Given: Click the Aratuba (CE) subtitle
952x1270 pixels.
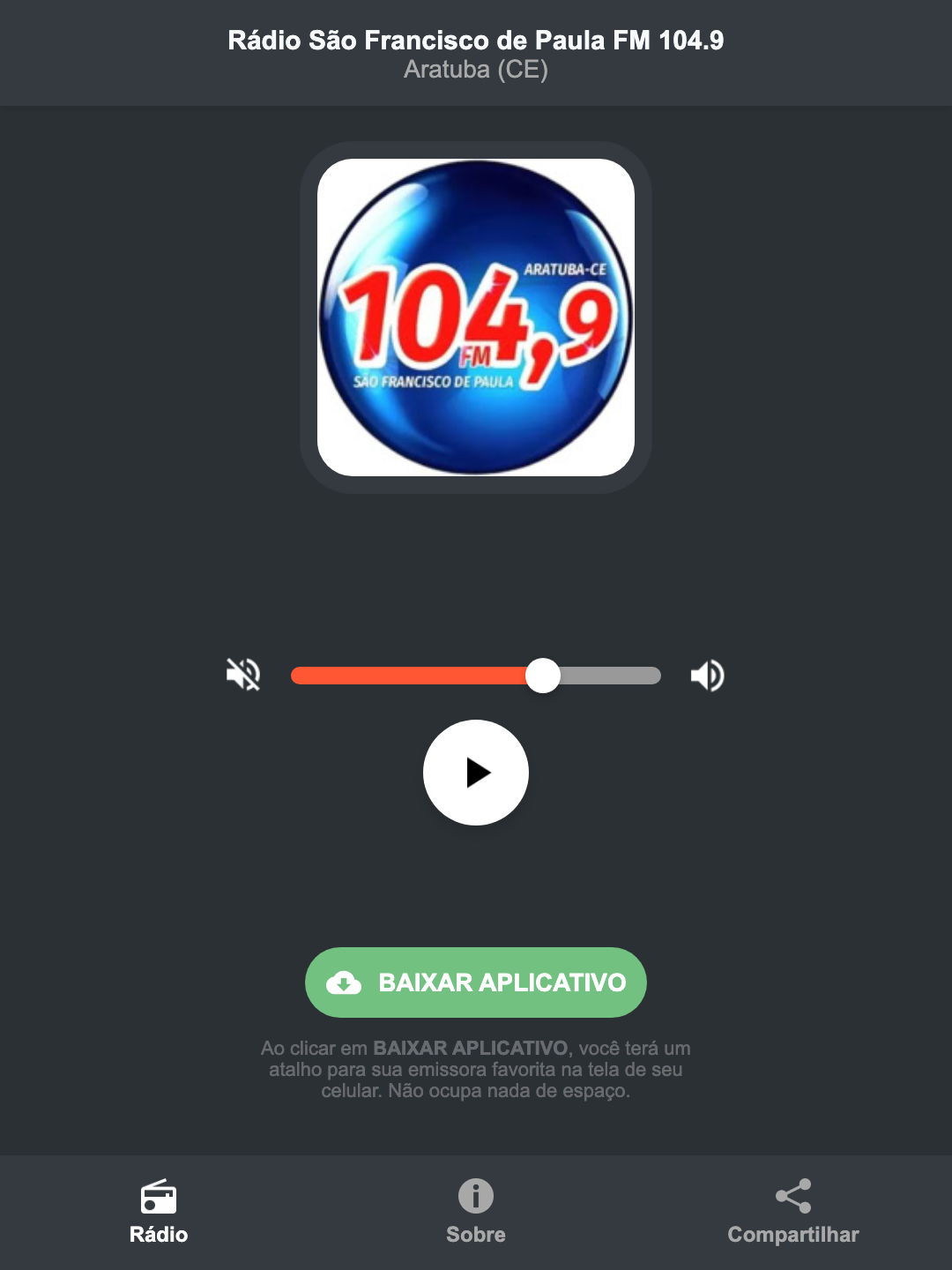Looking at the screenshot, I should 475,71.
